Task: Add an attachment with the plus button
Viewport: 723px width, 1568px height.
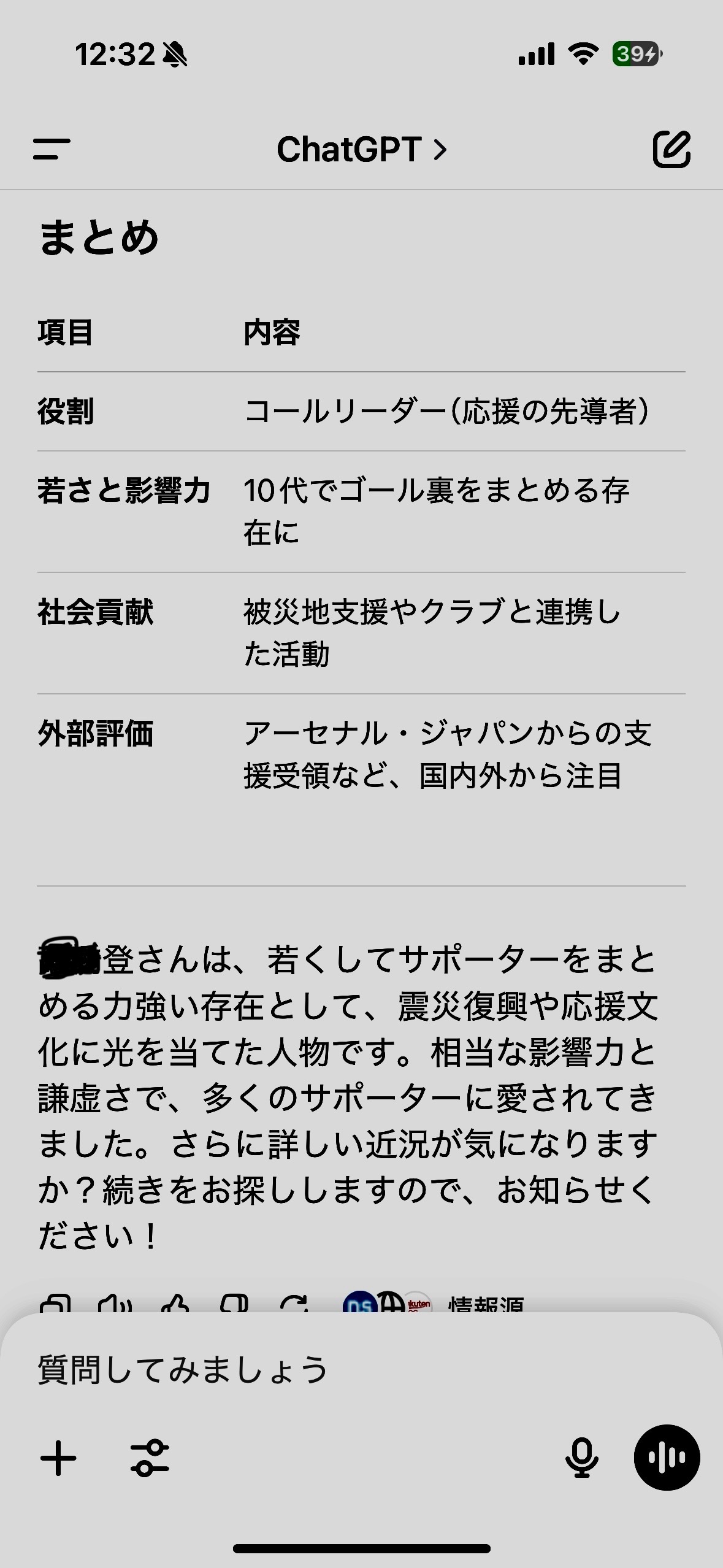Action: click(58, 1458)
